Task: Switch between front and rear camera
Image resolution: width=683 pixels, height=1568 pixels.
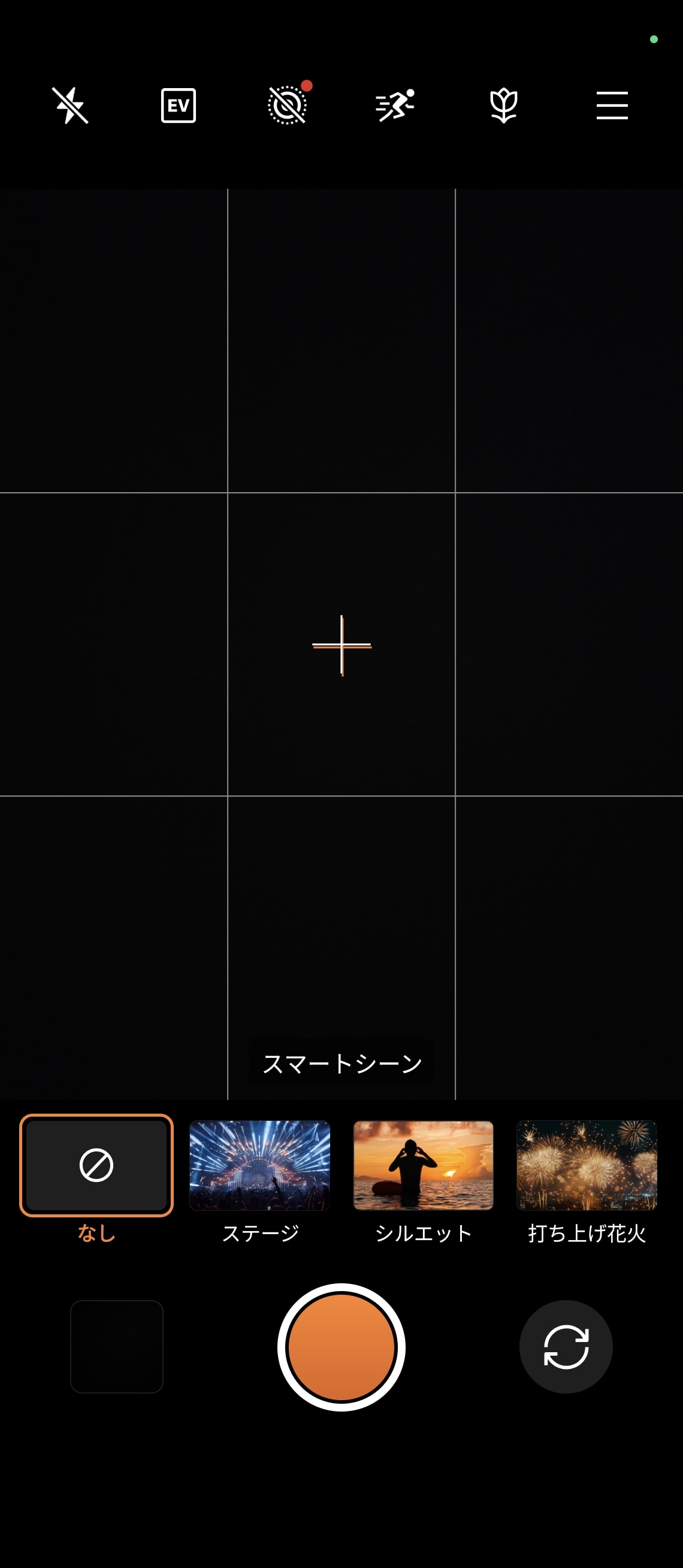Action: 566,1347
